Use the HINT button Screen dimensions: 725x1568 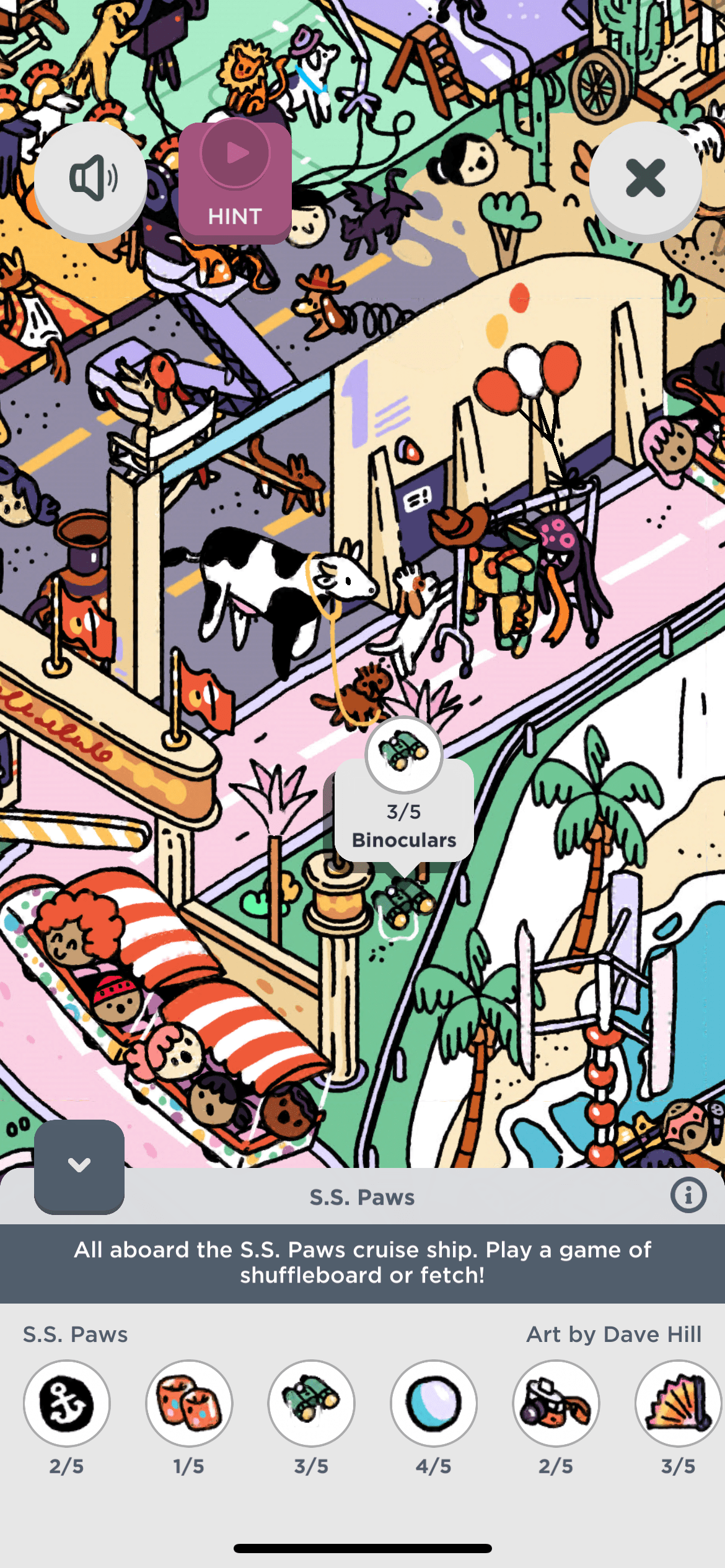pyautogui.click(x=235, y=183)
